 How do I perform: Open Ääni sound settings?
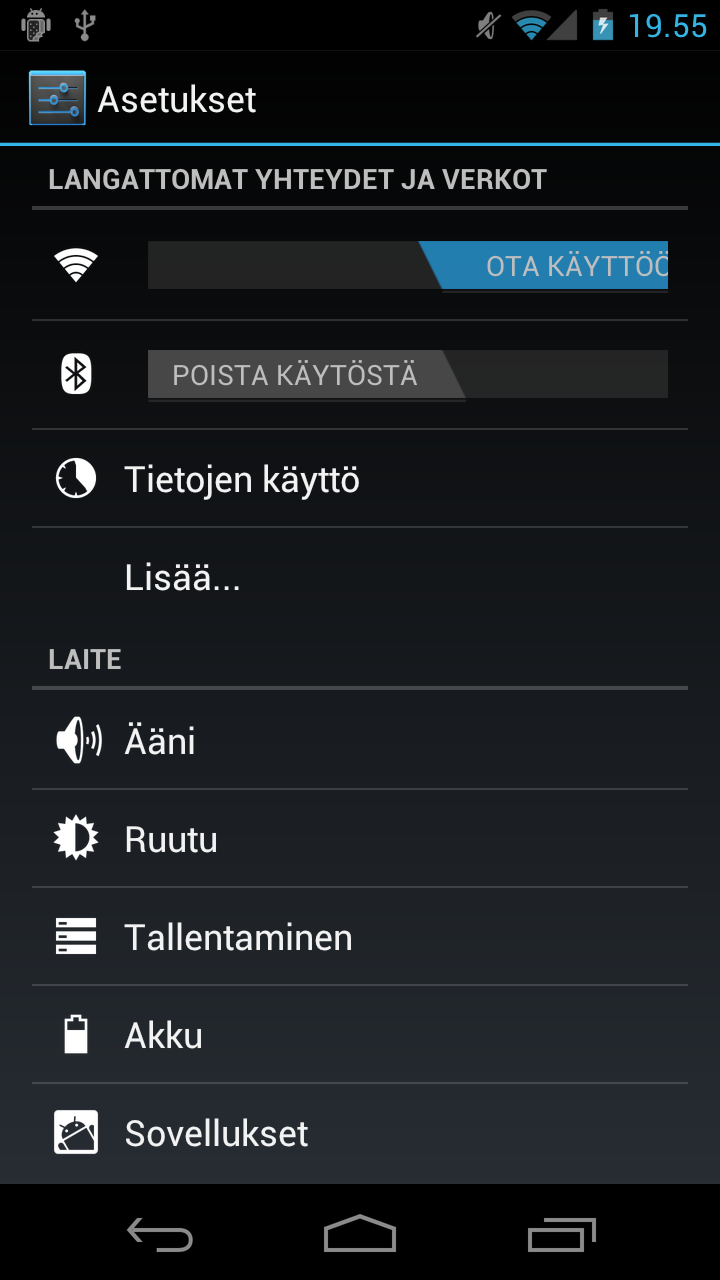click(360, 740)
